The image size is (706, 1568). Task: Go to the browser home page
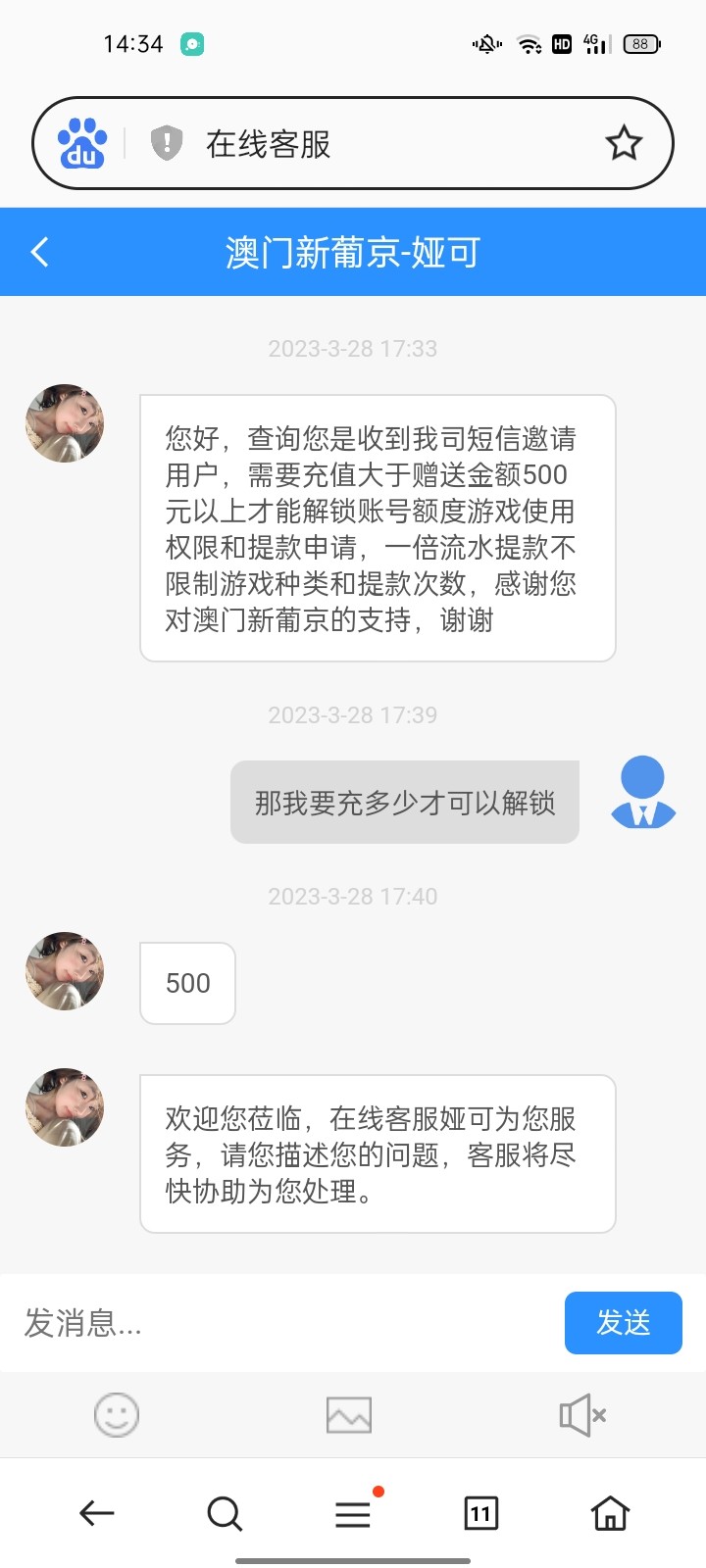[x=610, y=1513]
